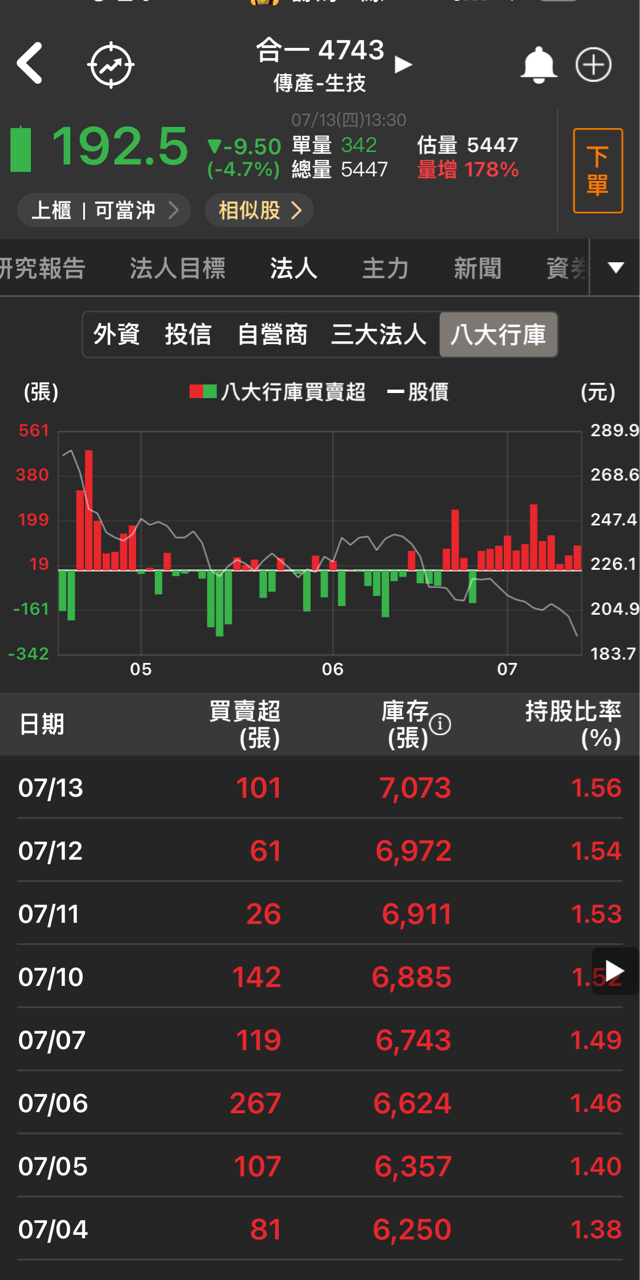Switch to the next stock via title arrow
Screen dimensions: 640x1280
click(403, 66)
